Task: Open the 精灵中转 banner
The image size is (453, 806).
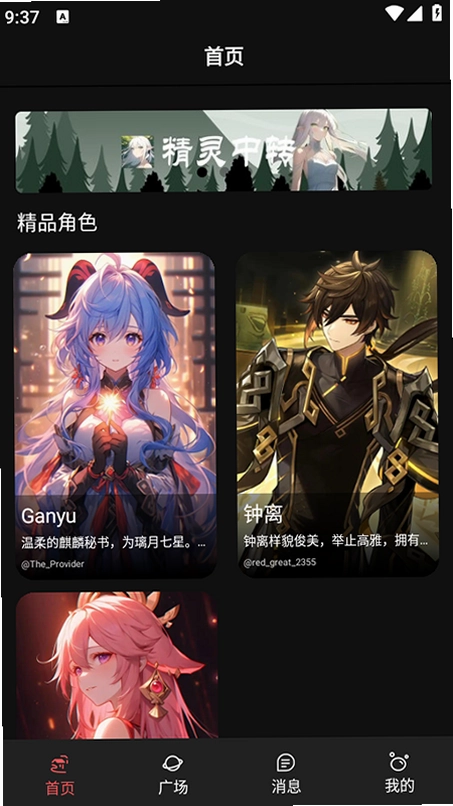Action: point(224,150)
